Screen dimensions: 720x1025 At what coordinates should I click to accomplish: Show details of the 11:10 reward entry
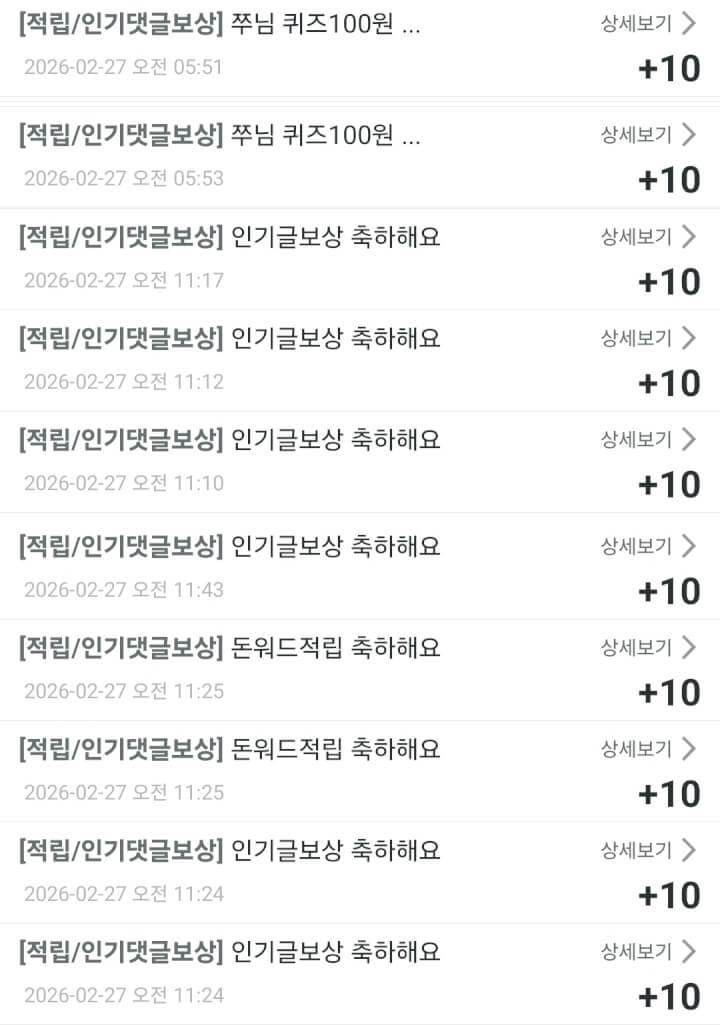[647, 439]
